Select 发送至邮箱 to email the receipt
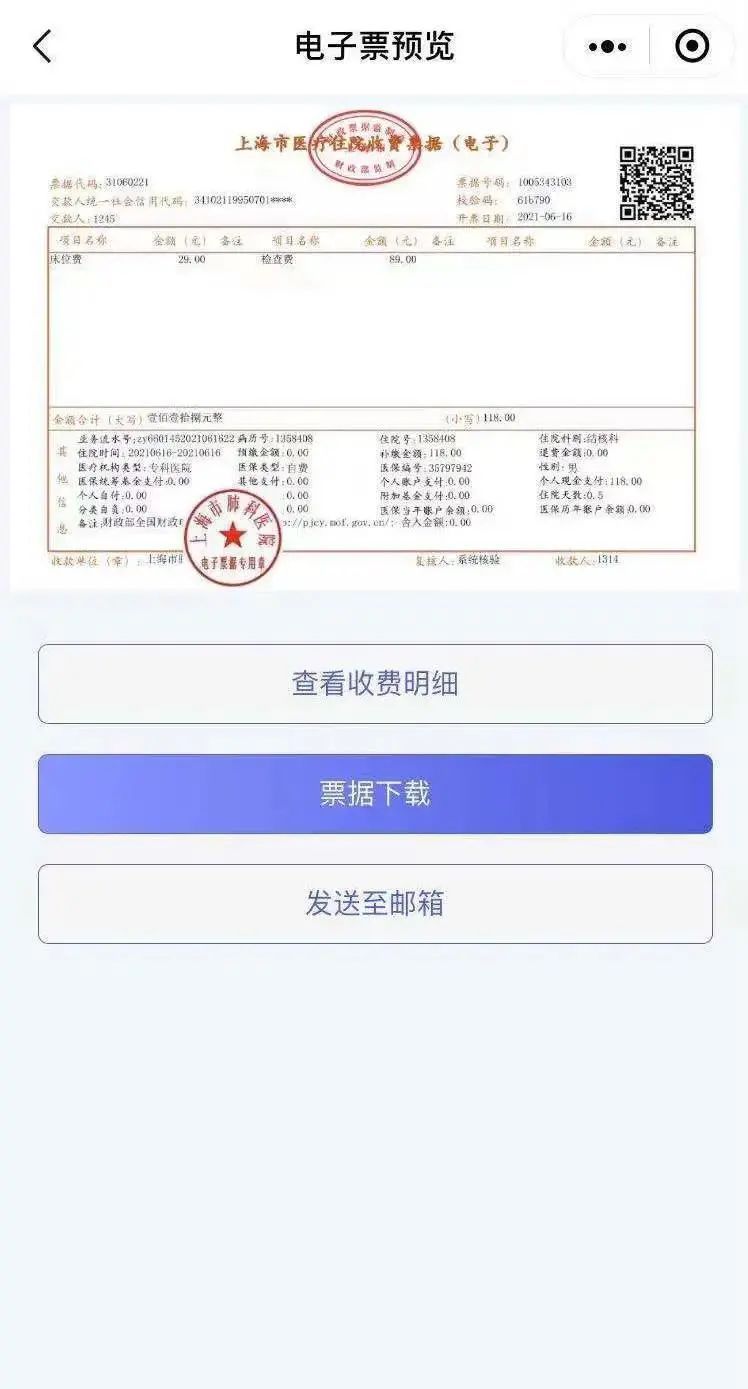Image resolution: width=748 pixels, height=1389 pixels. point(375,904)
